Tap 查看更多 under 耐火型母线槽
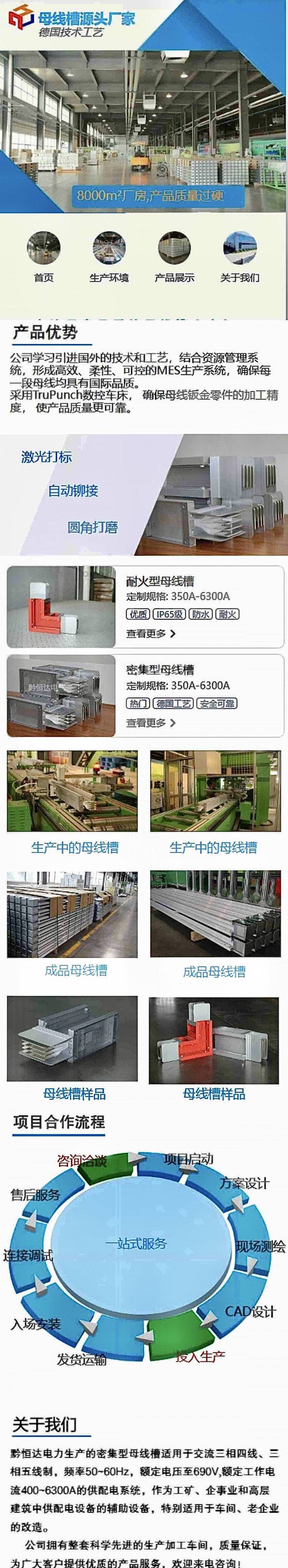 pos(150,634)
